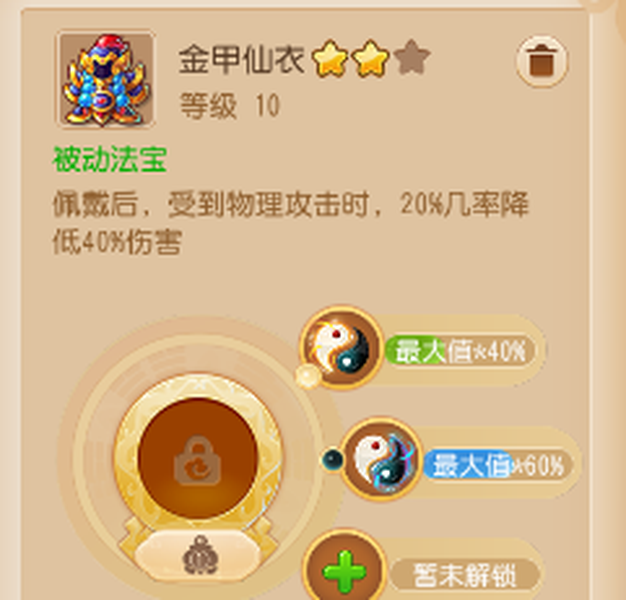
Task: Select the yin-yang slot with 最大值×60%
Action: point(381,459)
